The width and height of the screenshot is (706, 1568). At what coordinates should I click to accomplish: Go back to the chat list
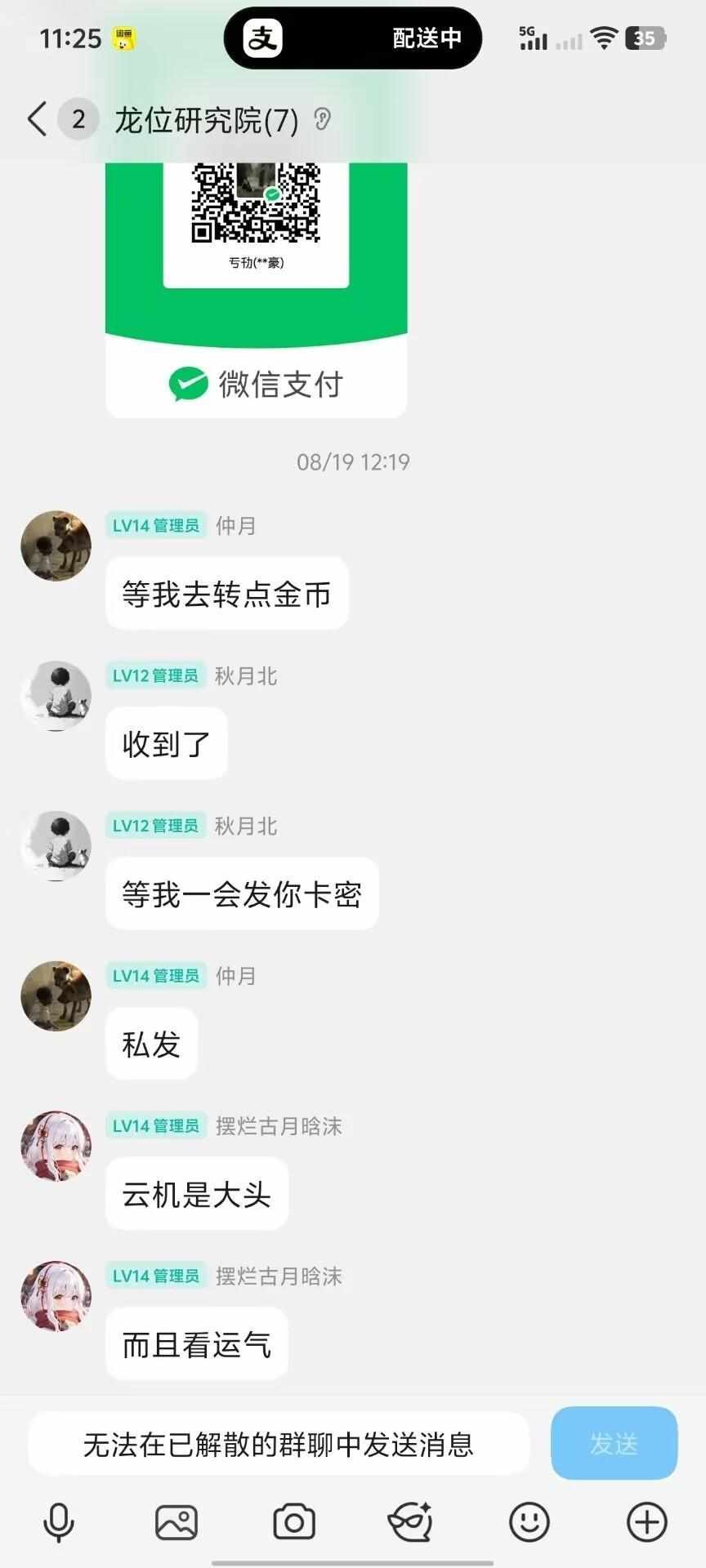click(37, 119)
